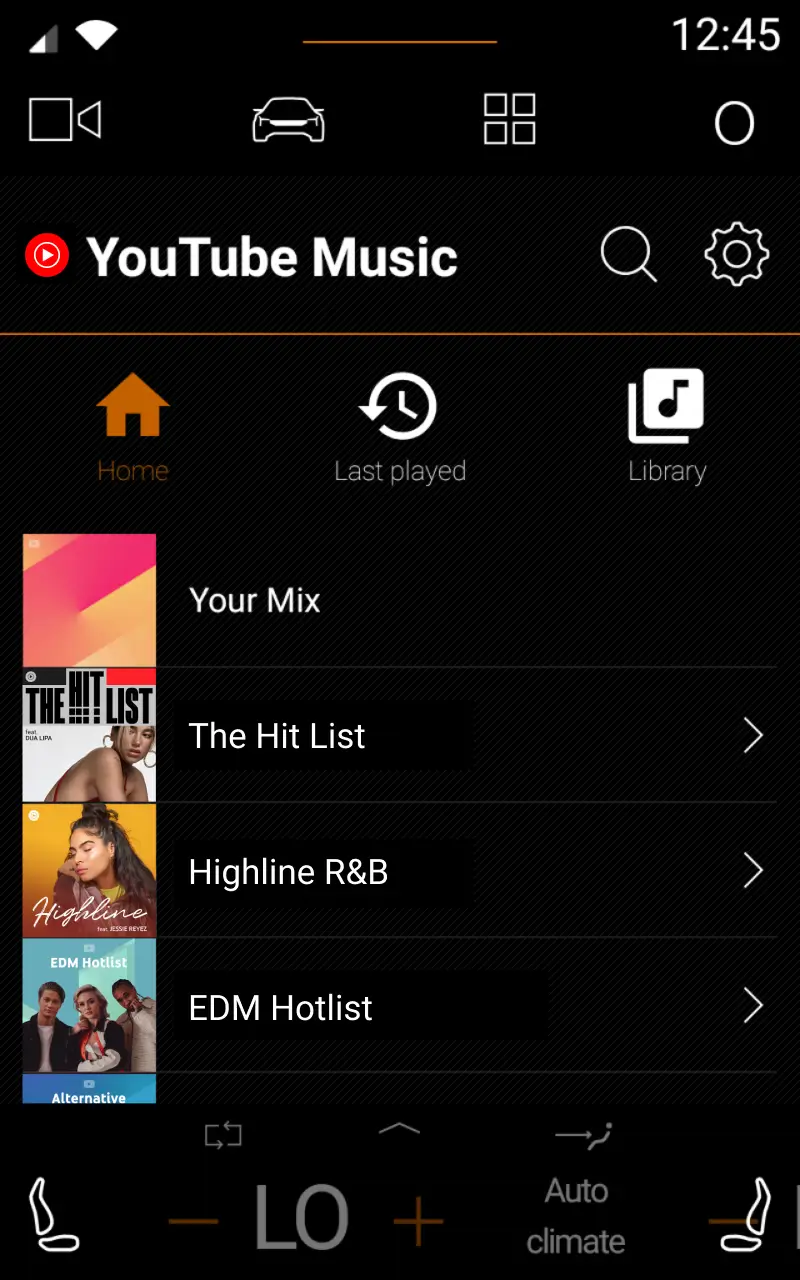Viewport: 800px width, 1280px height.
Task: Open YouTube Music settings gear
Action: coord(736,255)
